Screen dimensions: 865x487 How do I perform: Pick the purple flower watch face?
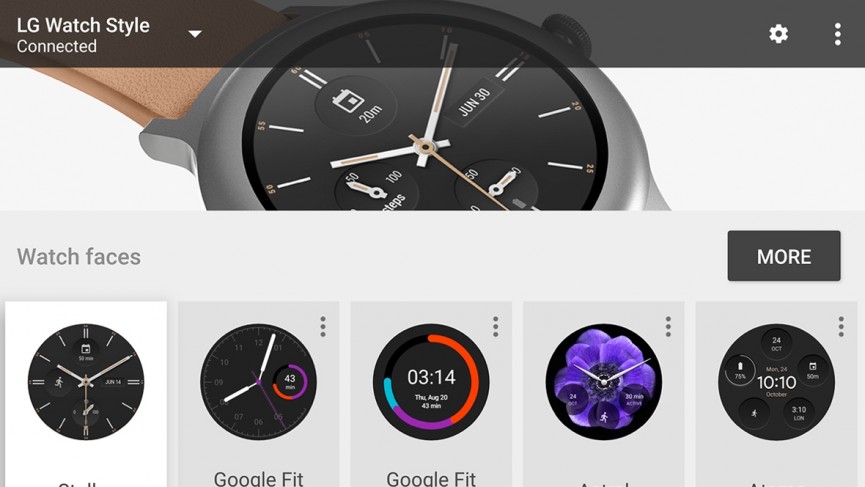click(603, 382)
